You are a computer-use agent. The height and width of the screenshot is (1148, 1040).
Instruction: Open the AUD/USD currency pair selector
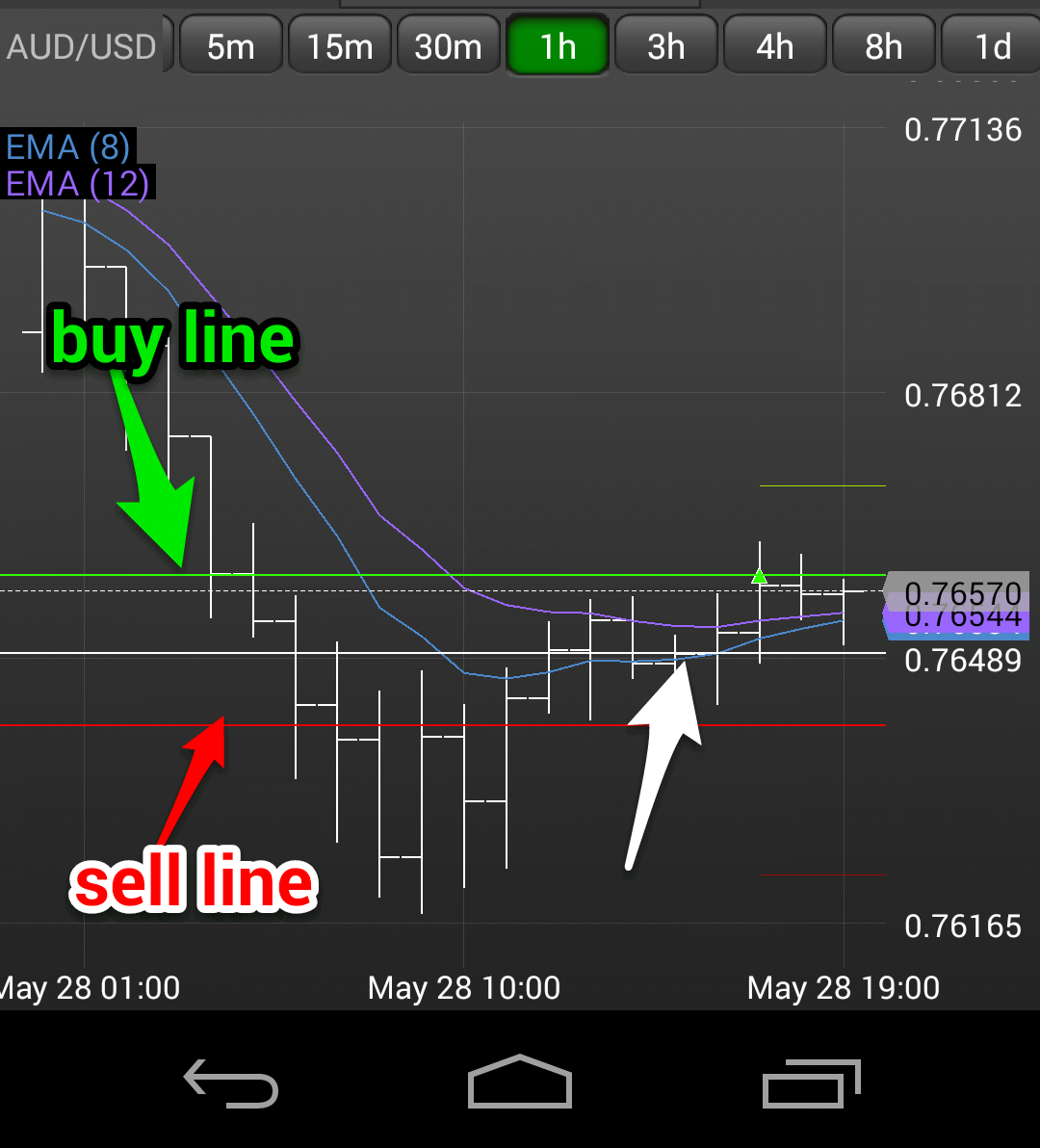(83, 45)
